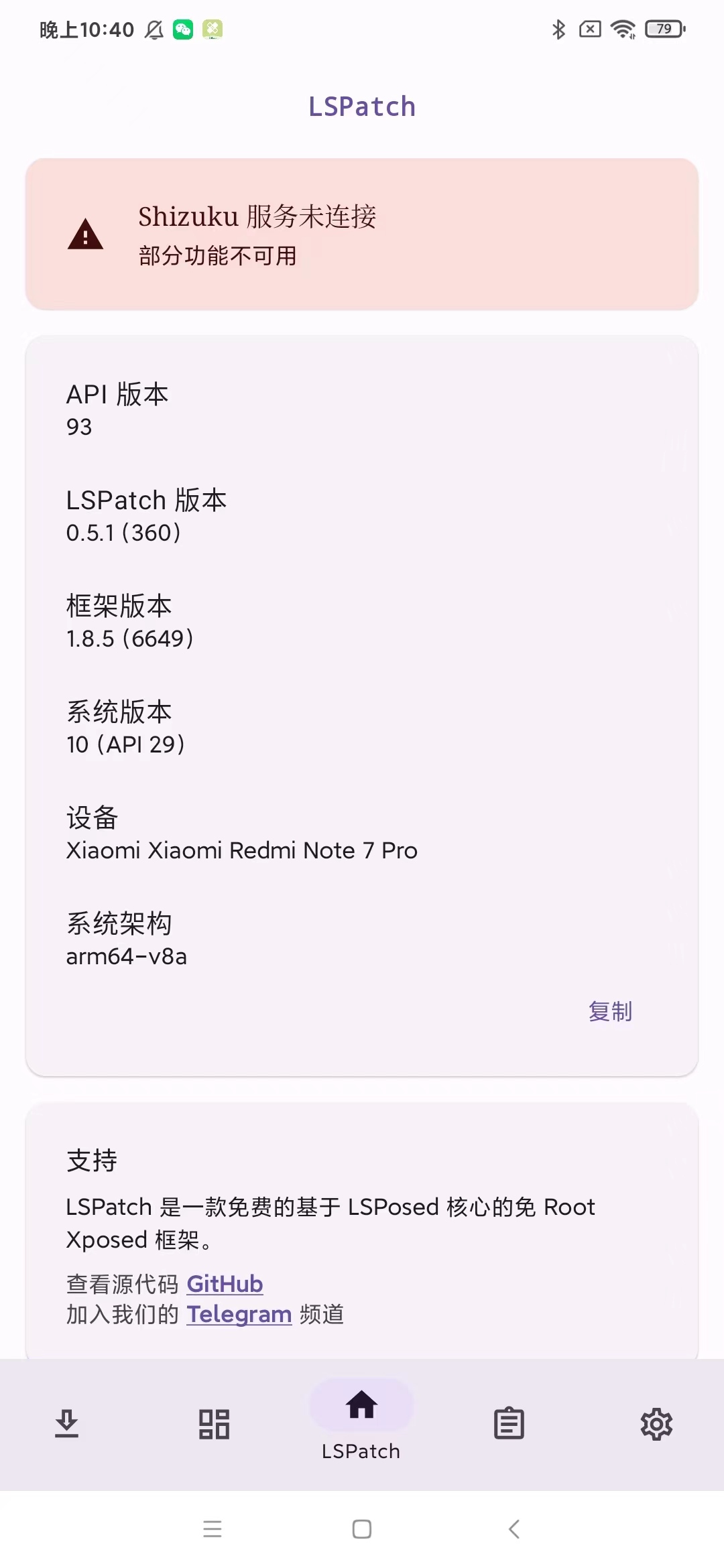This screenshot has width=724, height=1568.
Task: Open the GitHub source code link
Action: pos(225,1284)
